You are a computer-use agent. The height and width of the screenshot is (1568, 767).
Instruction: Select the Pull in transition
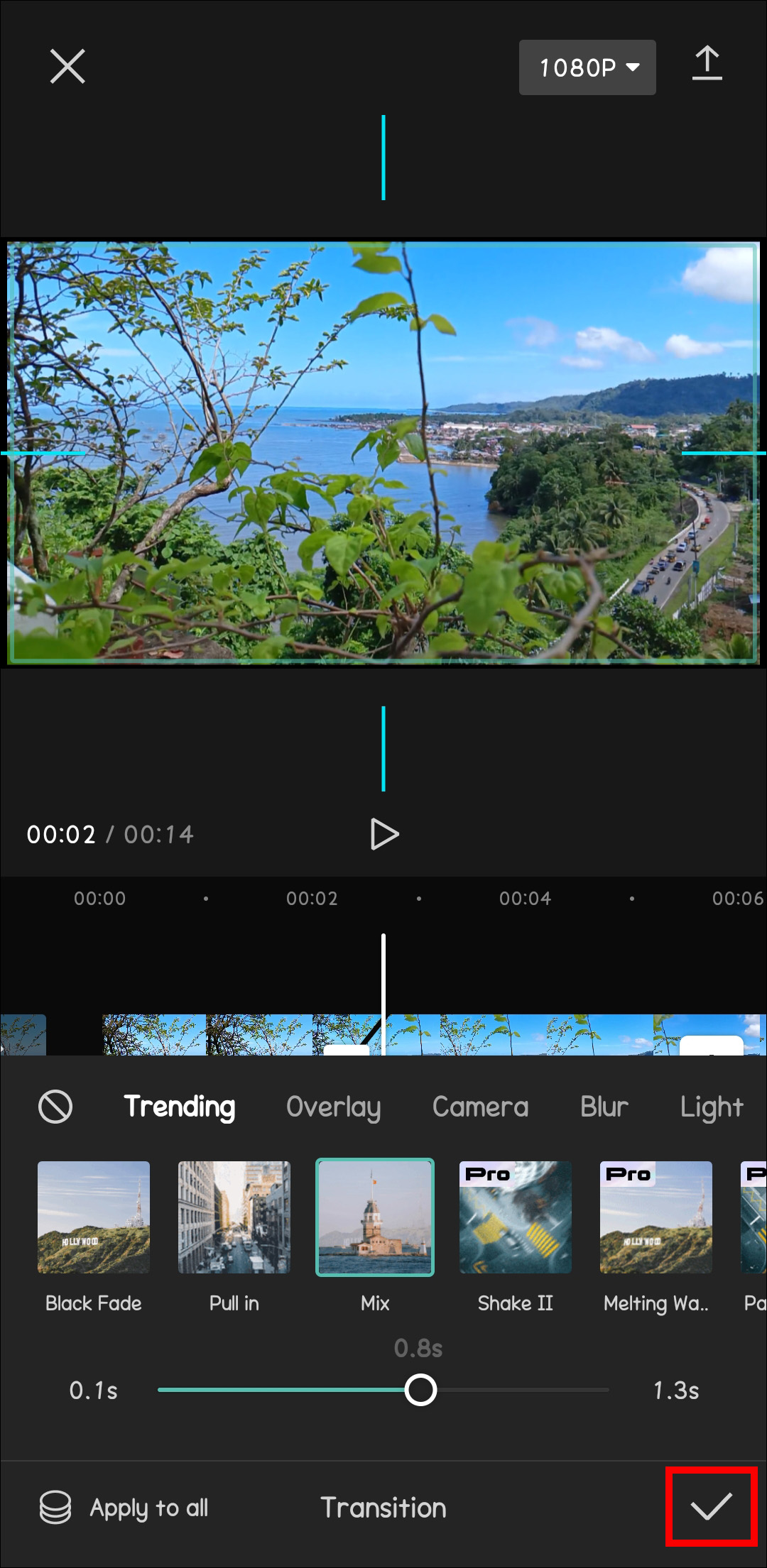tap(234, 1217)
